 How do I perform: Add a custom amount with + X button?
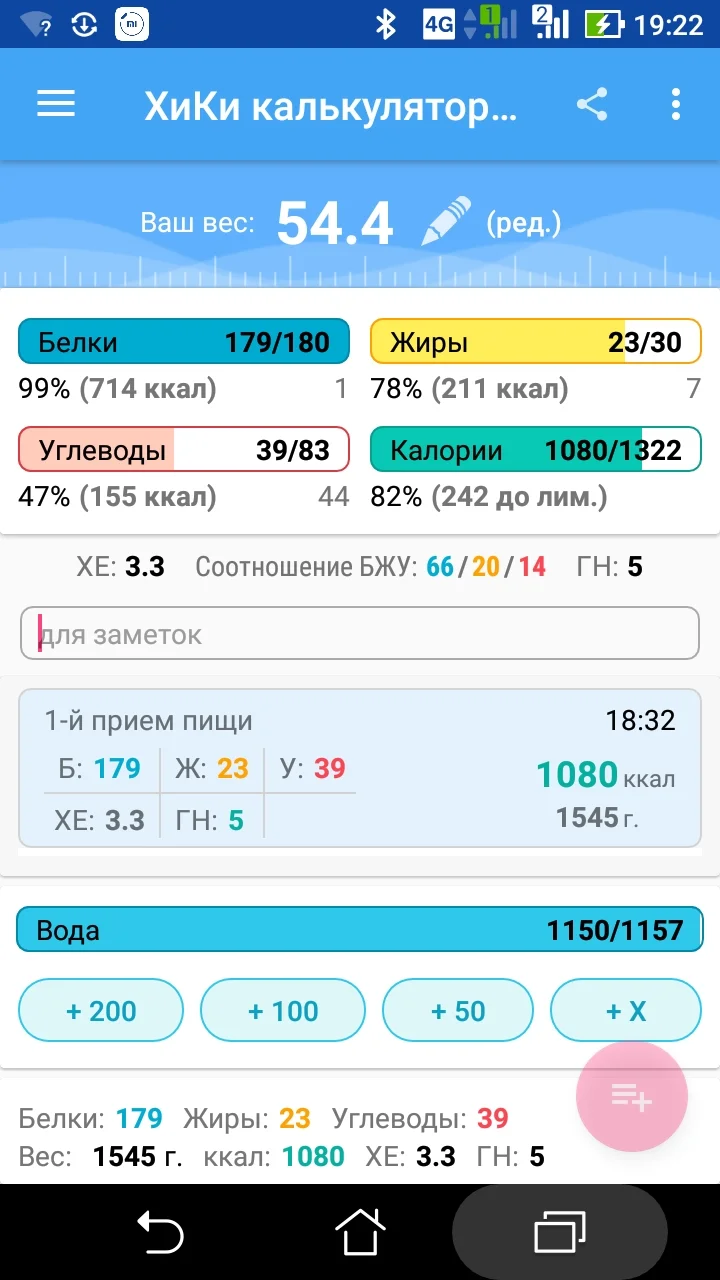[626, 1010]
